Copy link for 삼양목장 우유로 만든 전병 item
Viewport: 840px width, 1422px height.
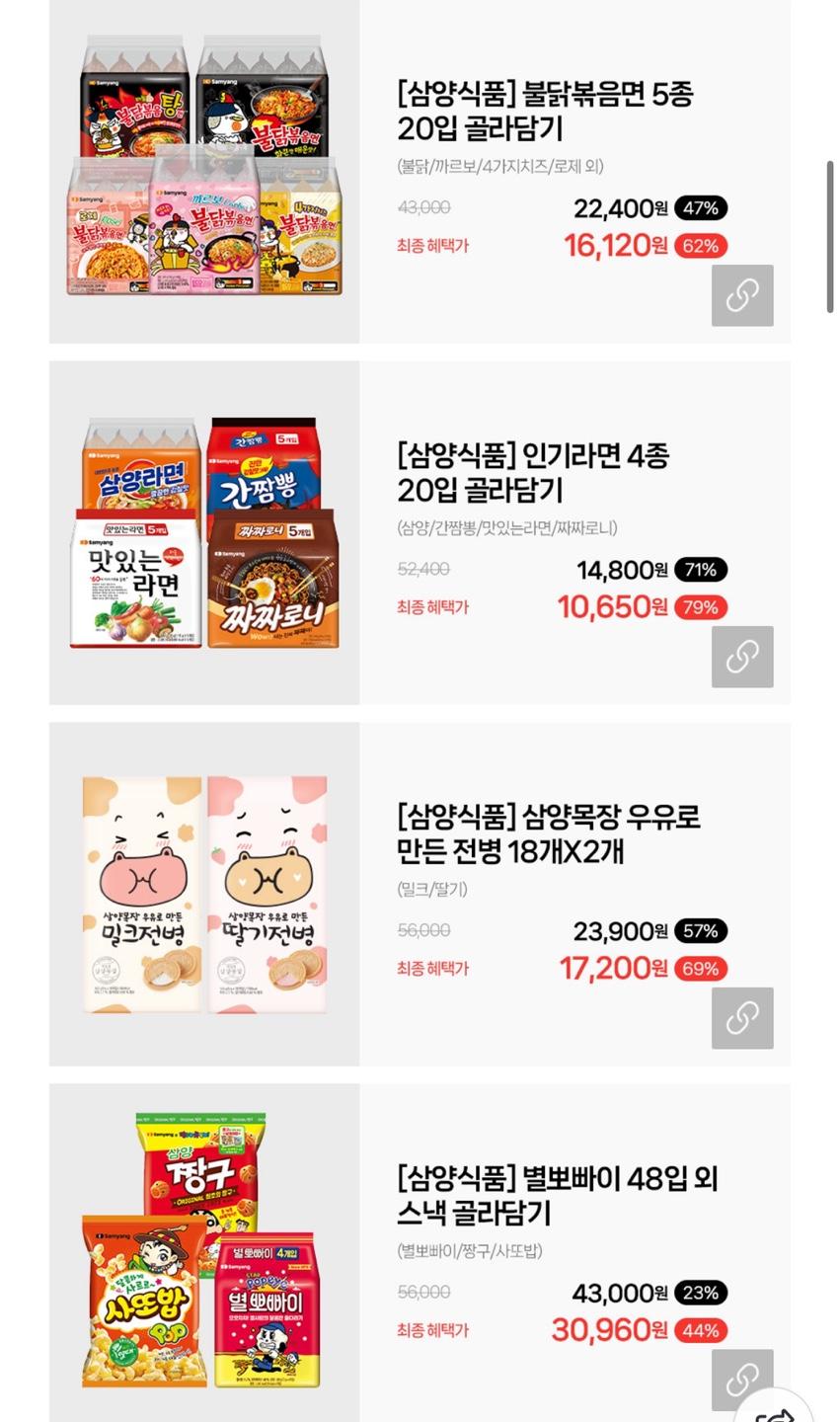pos(742,1018)
